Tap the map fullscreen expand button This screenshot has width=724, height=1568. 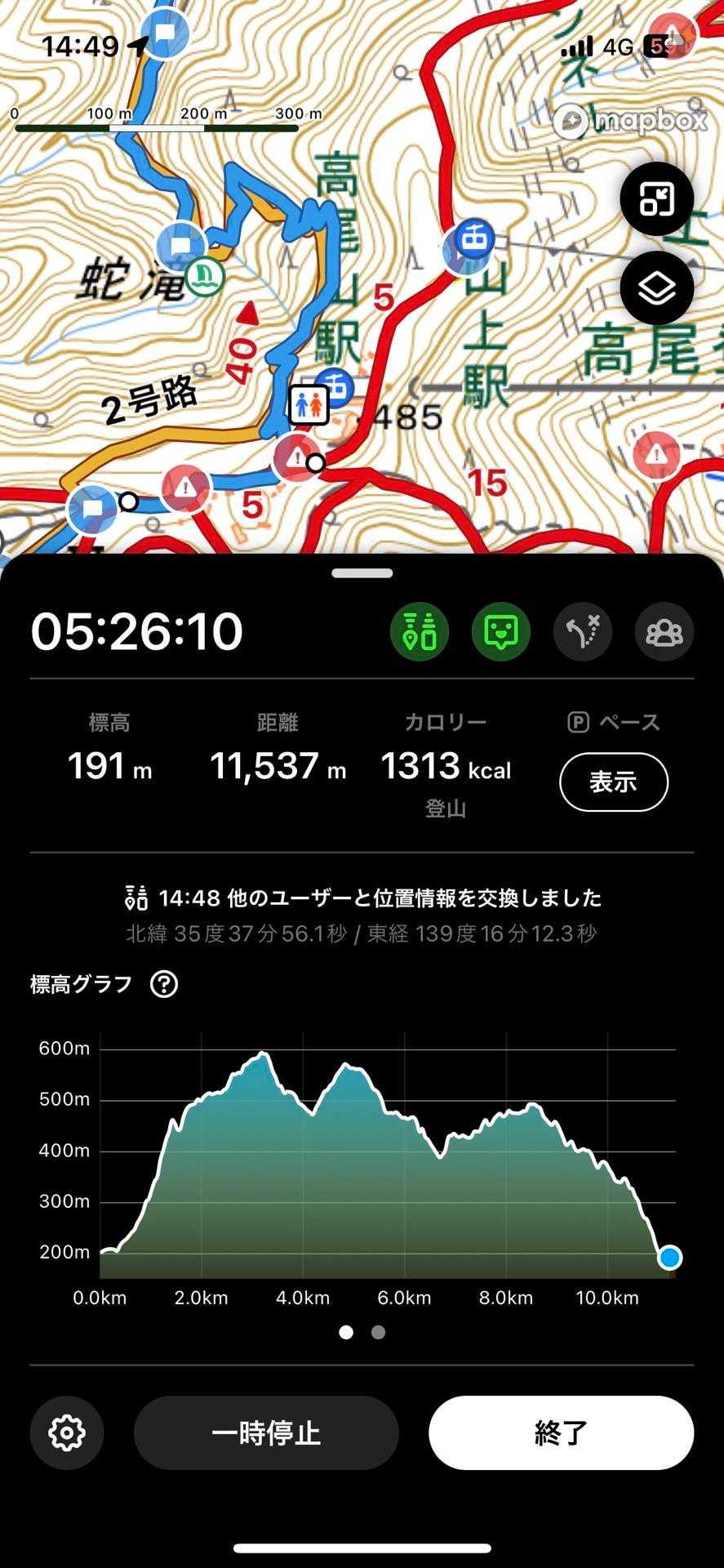point(656,199)
